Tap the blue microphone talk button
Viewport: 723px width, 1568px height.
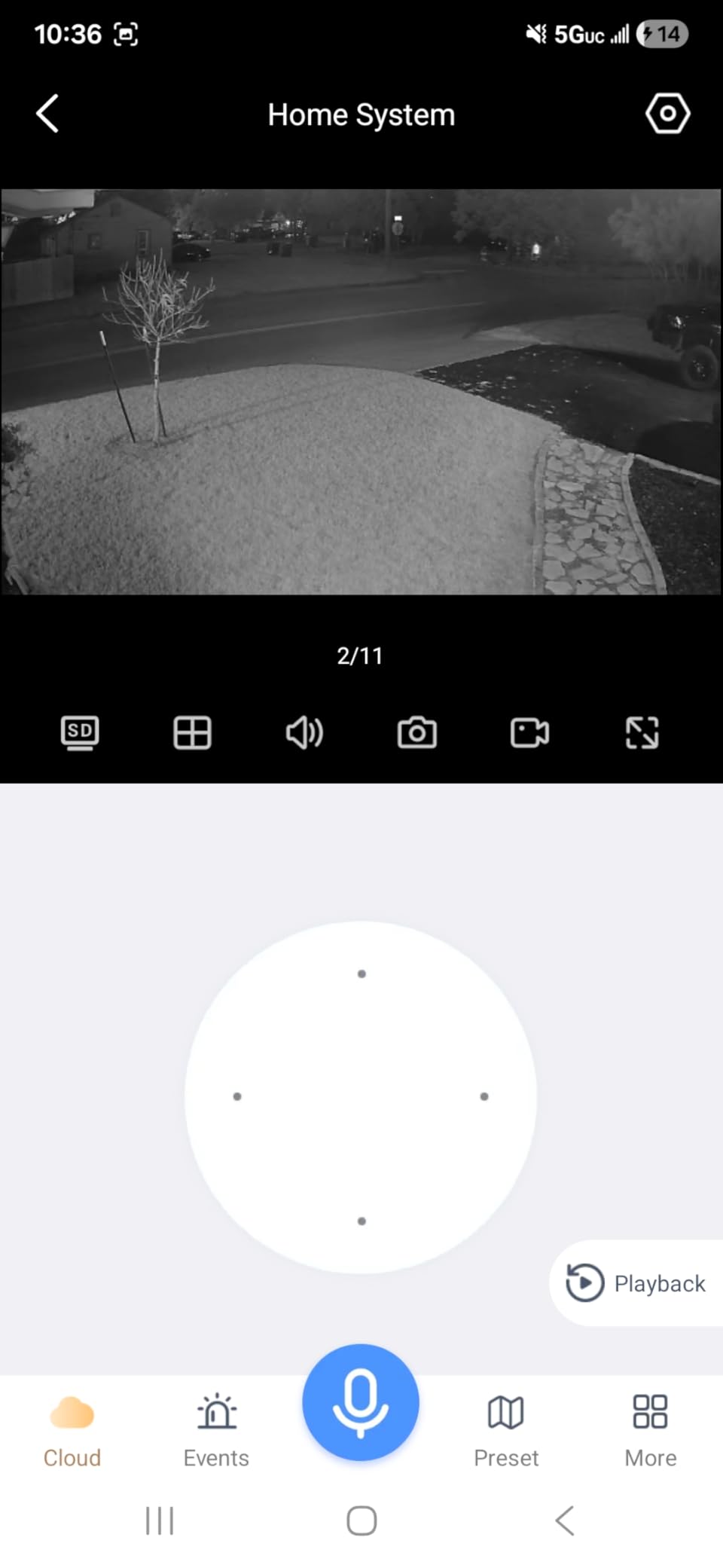[361, 1402]
